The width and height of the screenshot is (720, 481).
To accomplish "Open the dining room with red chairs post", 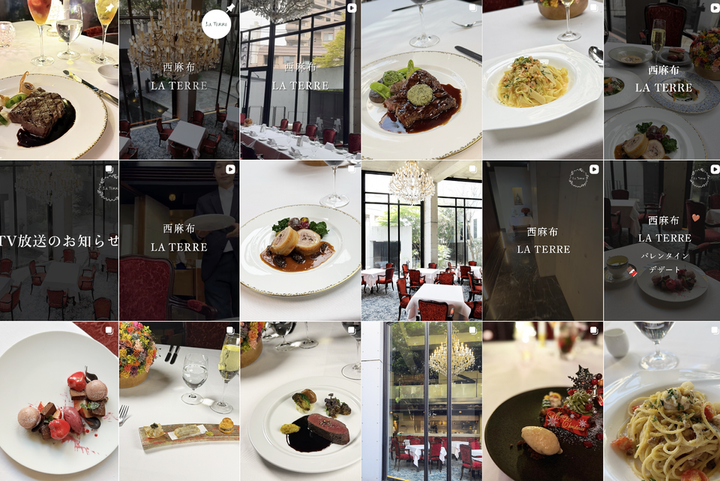I will pos(420,240).
